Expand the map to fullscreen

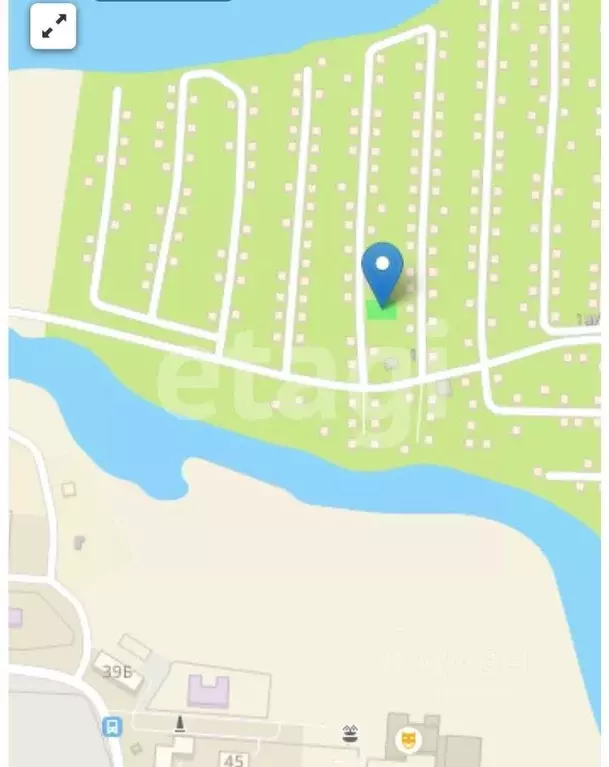(53, 27)
